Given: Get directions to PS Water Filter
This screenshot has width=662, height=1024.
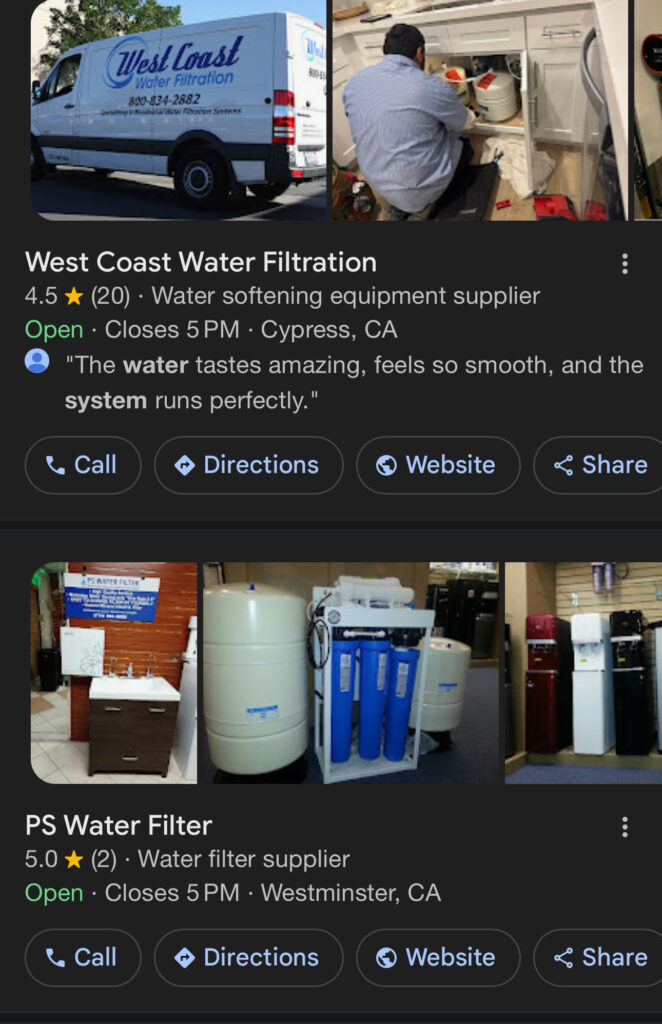Looking at the screenshot, I should click(248, 957).
